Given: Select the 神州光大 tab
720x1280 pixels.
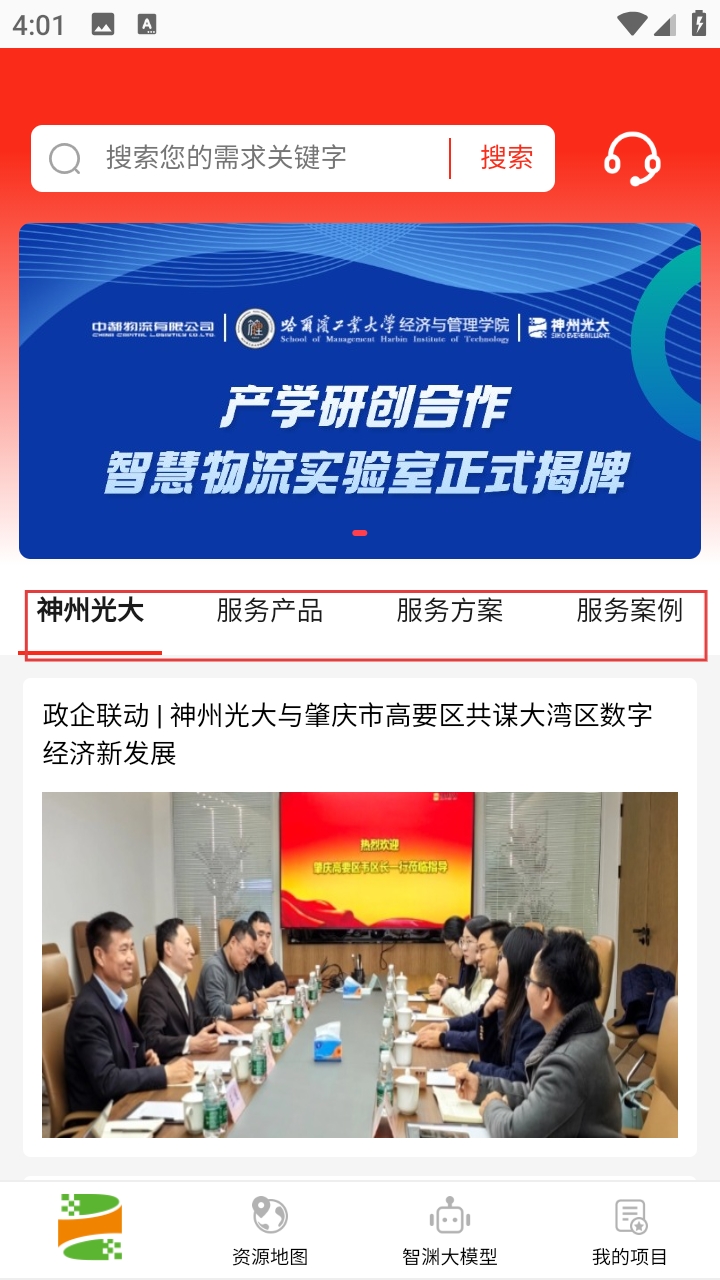Looking at the screenshot, I should click(91, 611).
